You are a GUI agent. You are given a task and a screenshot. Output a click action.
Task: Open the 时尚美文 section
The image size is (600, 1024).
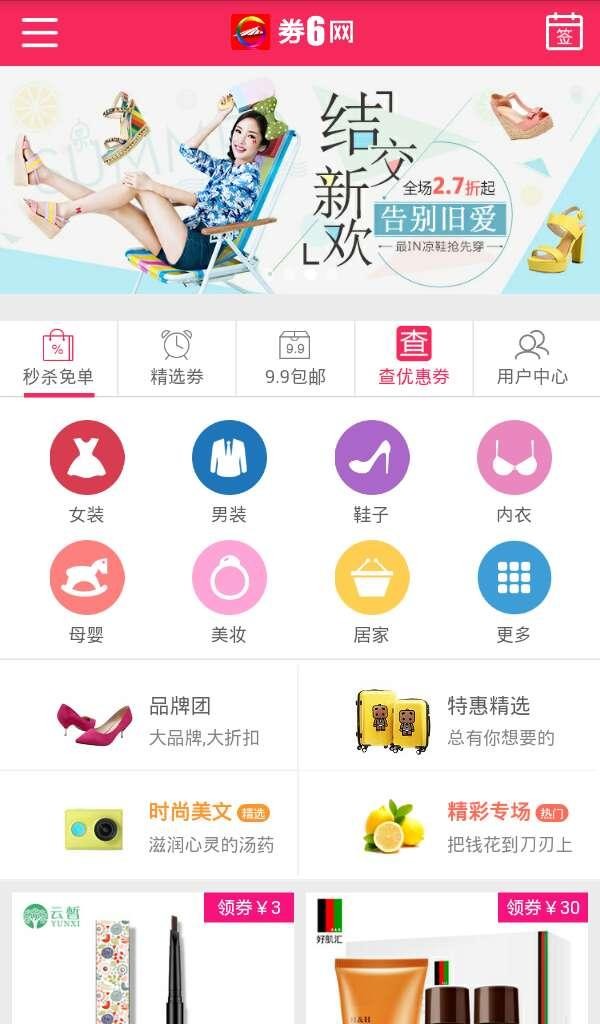coord(150,826)
